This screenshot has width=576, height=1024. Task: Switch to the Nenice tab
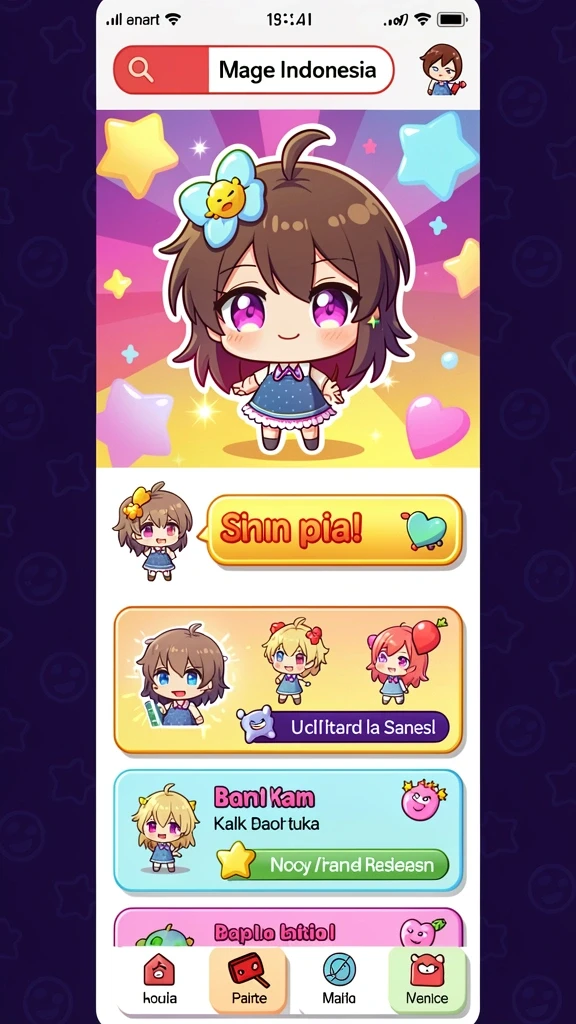point(427,979)
